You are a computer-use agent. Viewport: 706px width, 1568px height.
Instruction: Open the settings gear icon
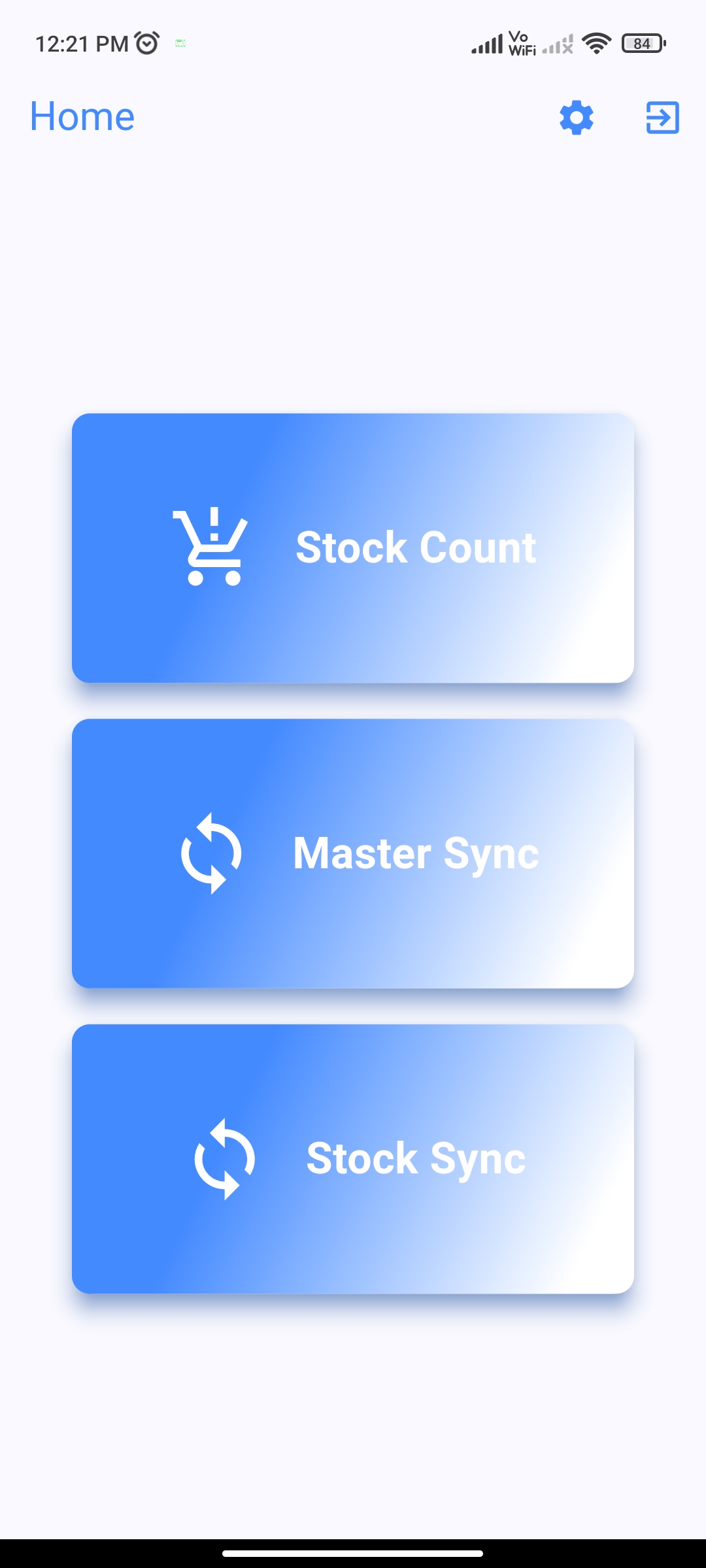coord(576,118)
